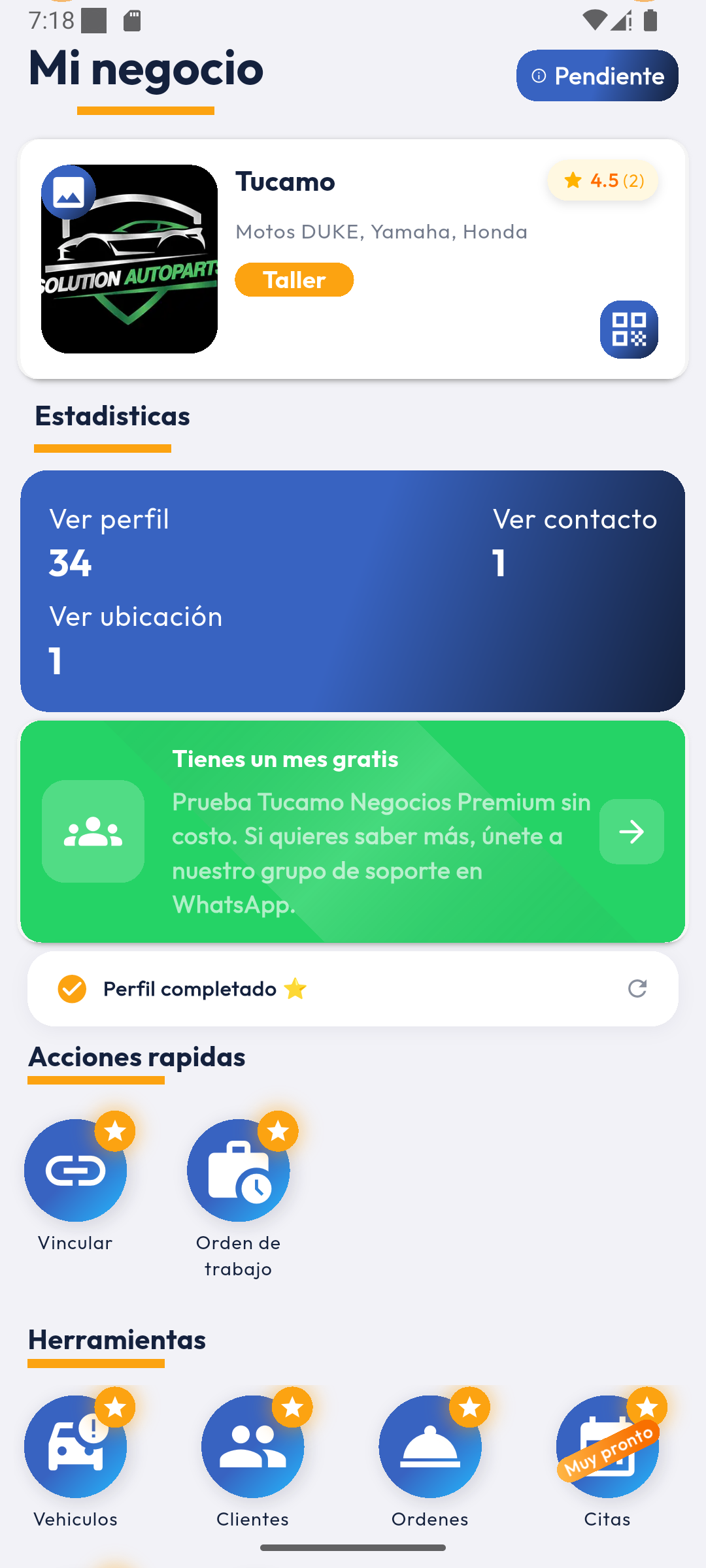Refresh the Perfil completado status
The height and width of the screenshot is (1568, 706).
click(637, 988)
